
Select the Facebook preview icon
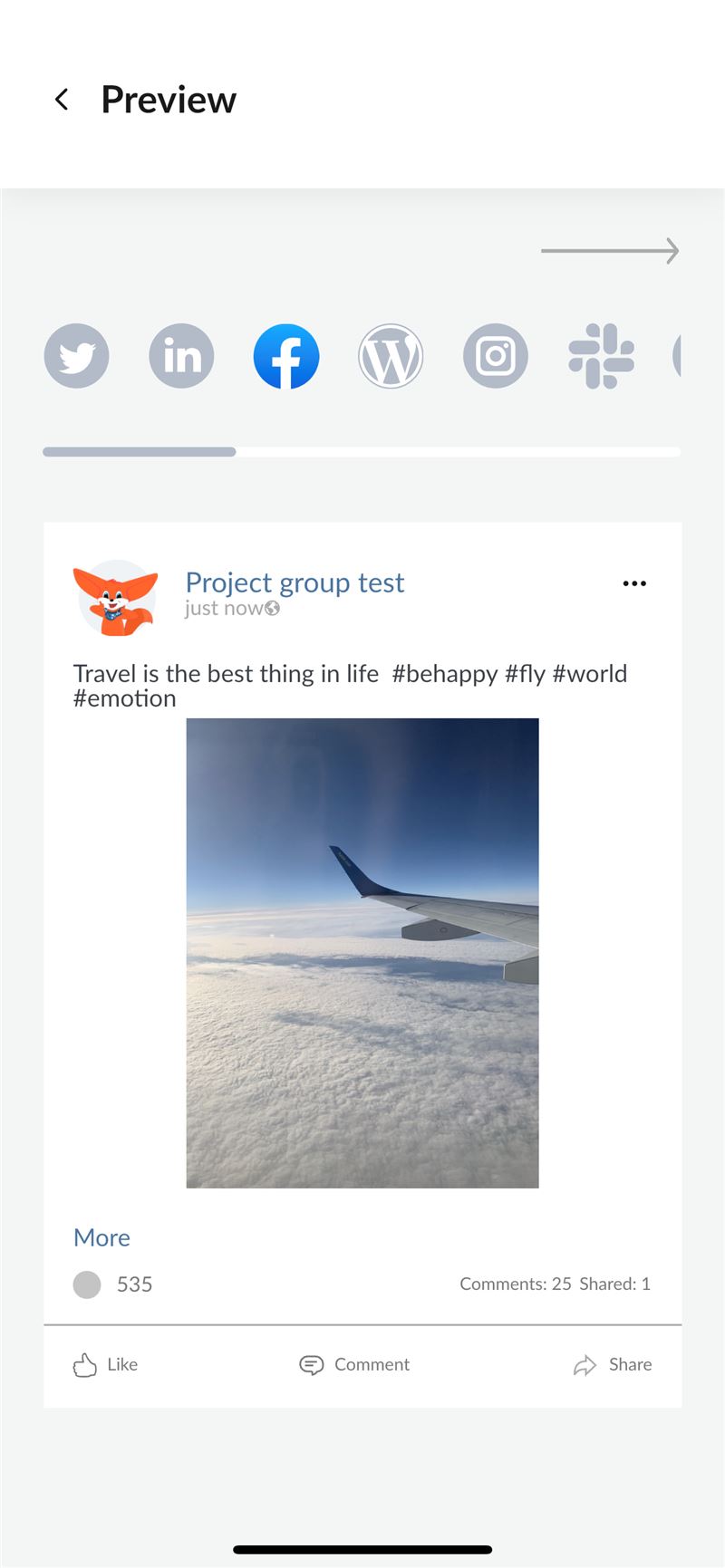pyautogui.click(x=286, y=356)
